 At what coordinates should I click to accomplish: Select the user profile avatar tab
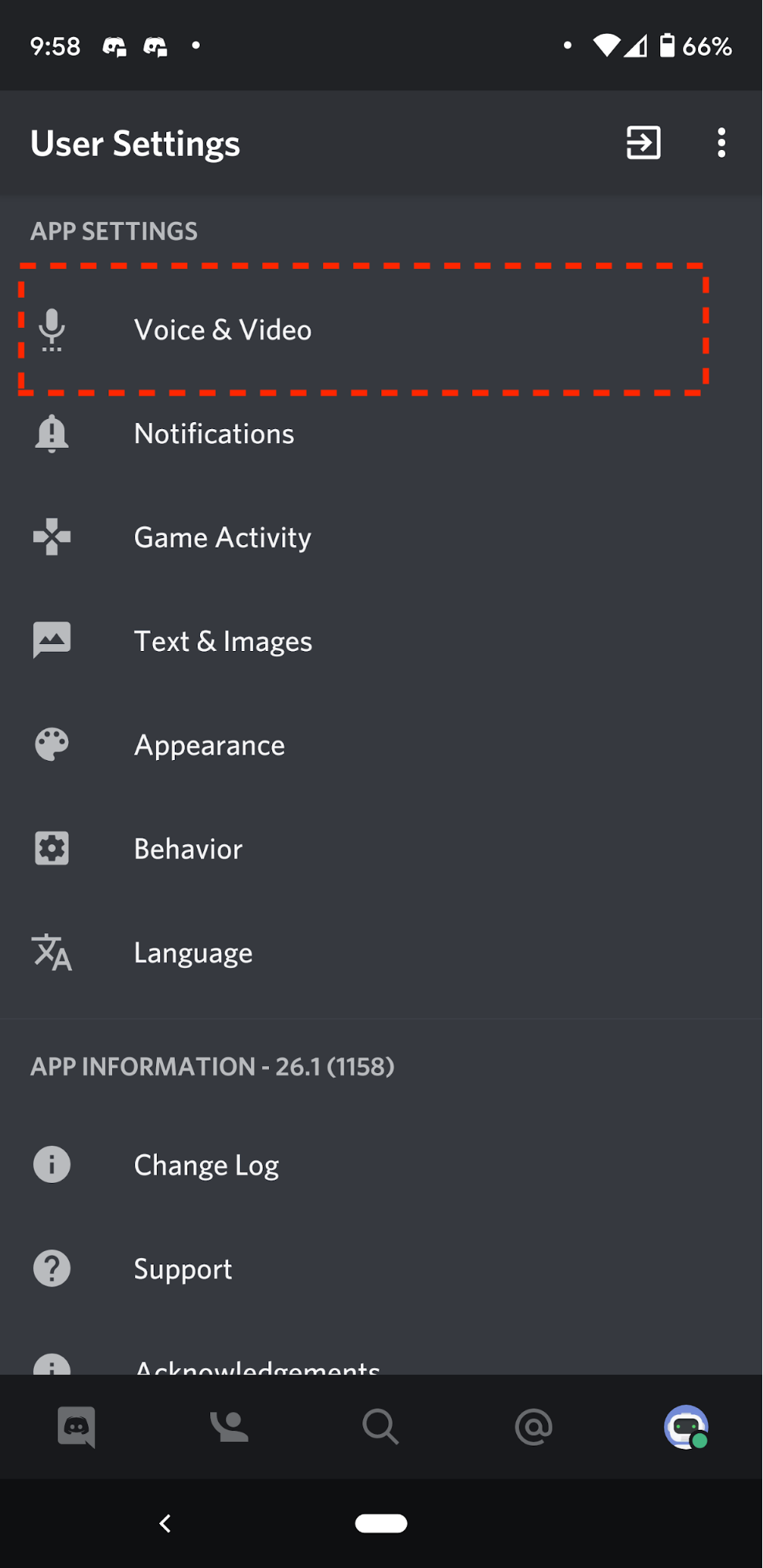686,1427
